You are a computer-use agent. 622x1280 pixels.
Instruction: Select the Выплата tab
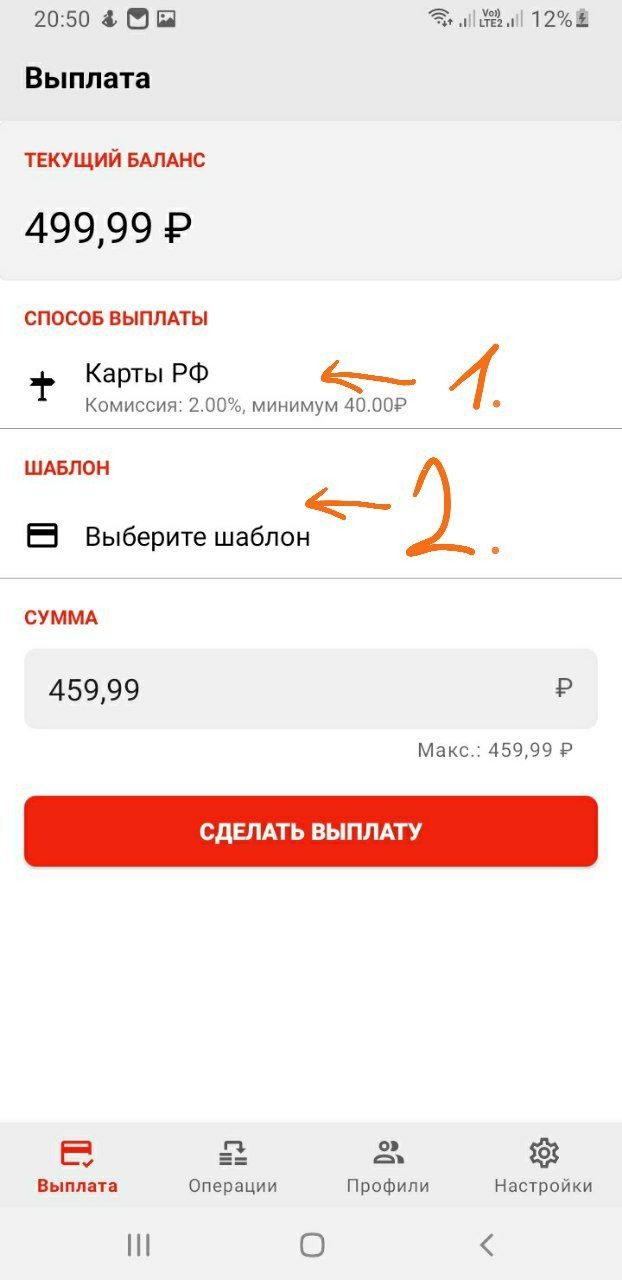click(77, 1166)
